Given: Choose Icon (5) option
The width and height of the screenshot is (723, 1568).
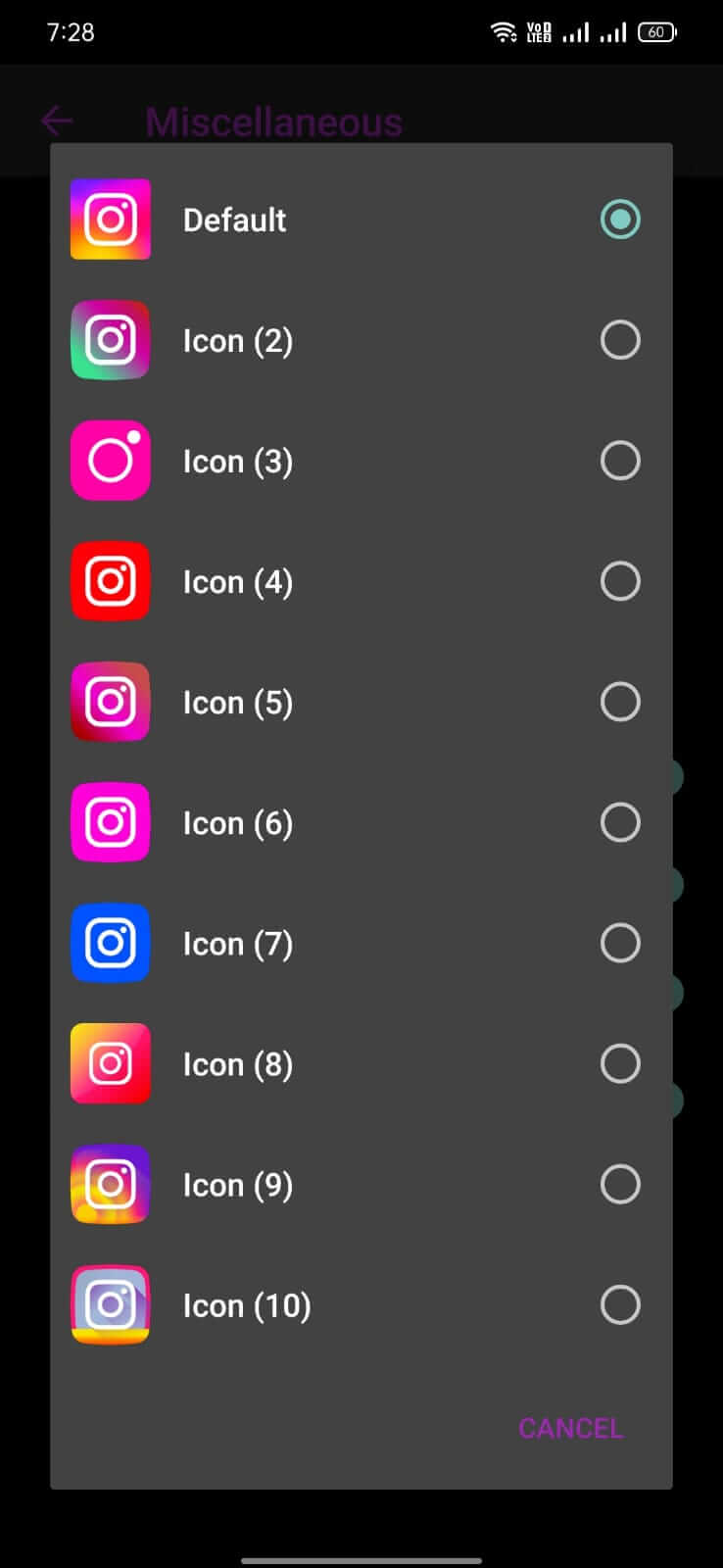Looking at the screenshot, I should click(x=361, y=702).
